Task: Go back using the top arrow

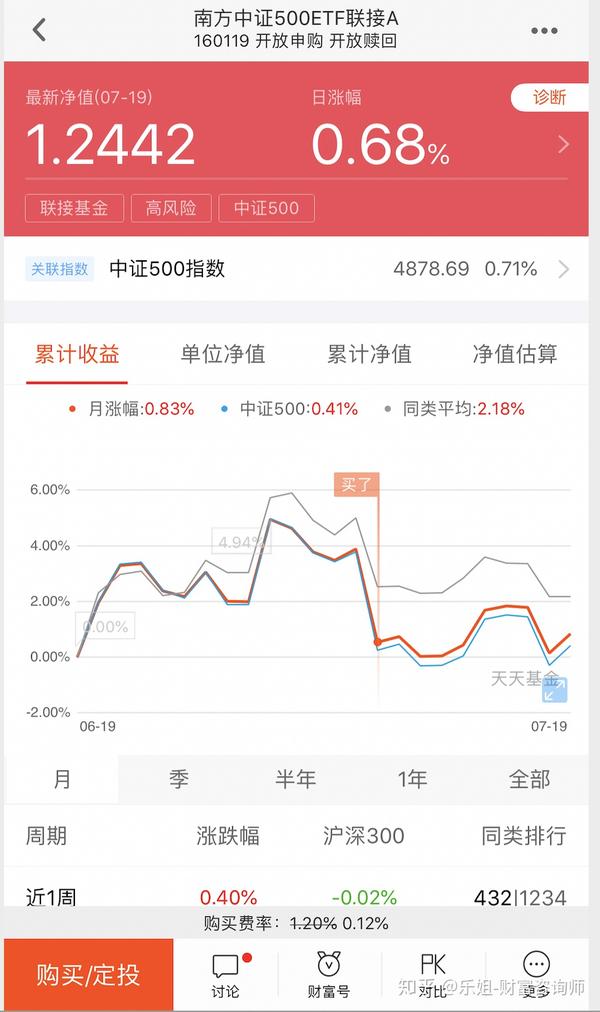Action: (39, 30)
